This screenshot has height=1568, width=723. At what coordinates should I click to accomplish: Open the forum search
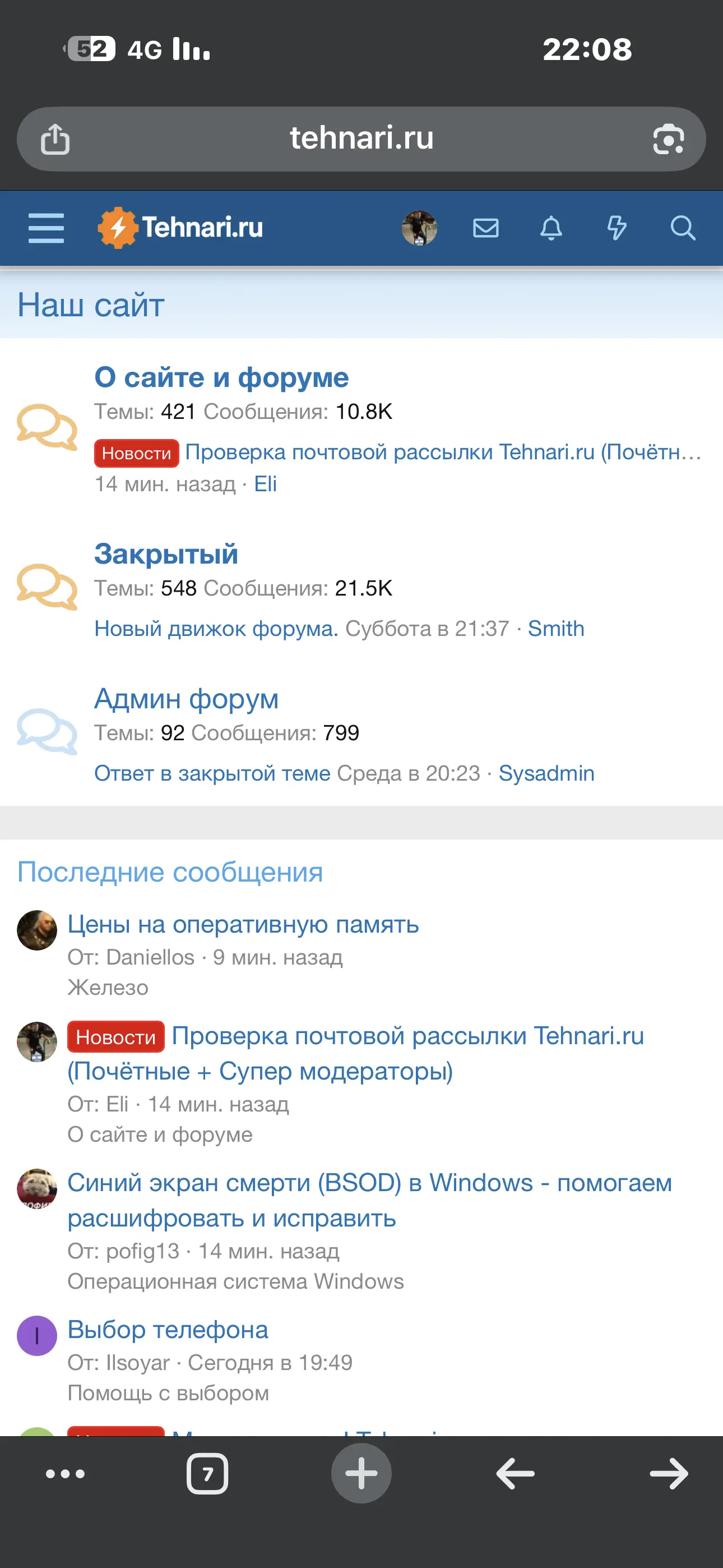click(683, 228)
